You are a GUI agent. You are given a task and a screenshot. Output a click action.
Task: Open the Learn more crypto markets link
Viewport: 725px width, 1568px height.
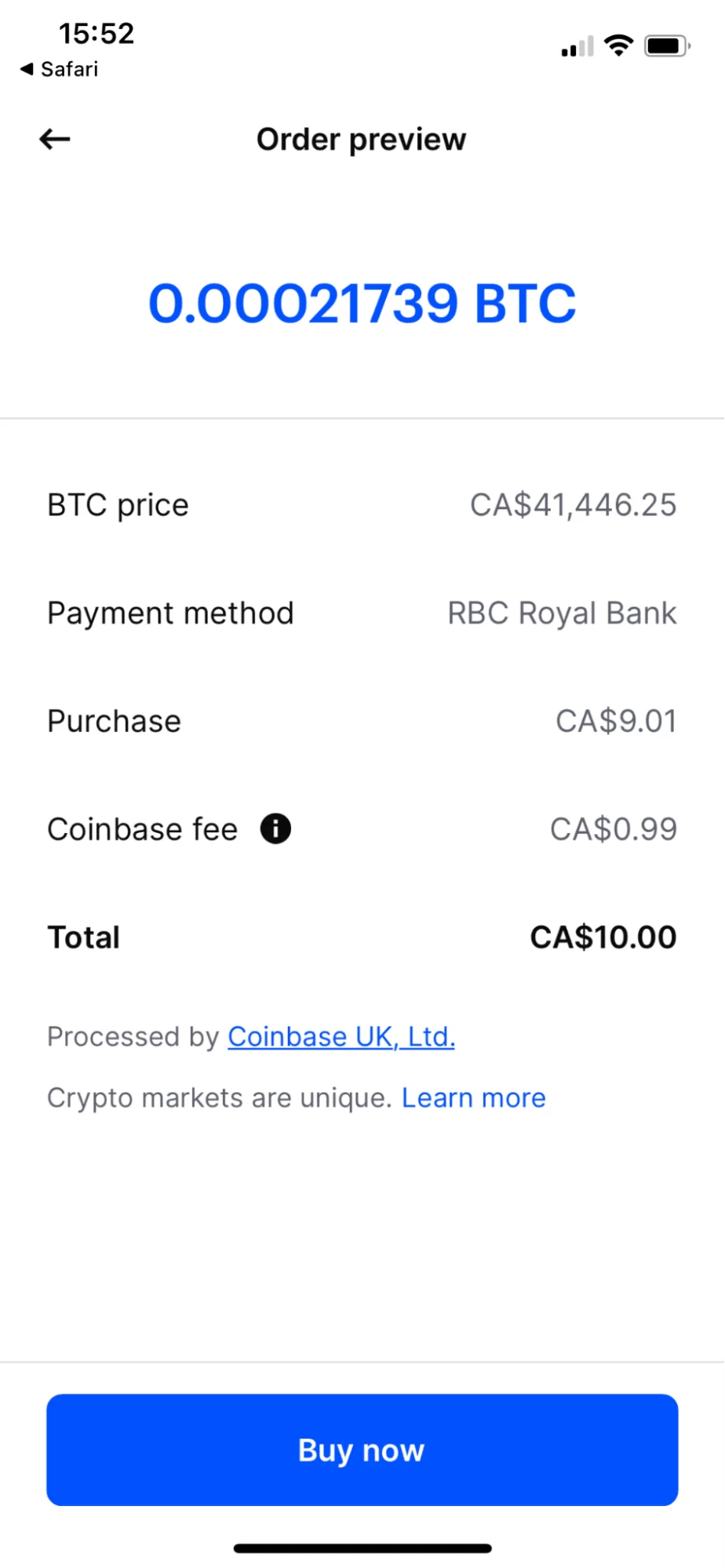473,1097
